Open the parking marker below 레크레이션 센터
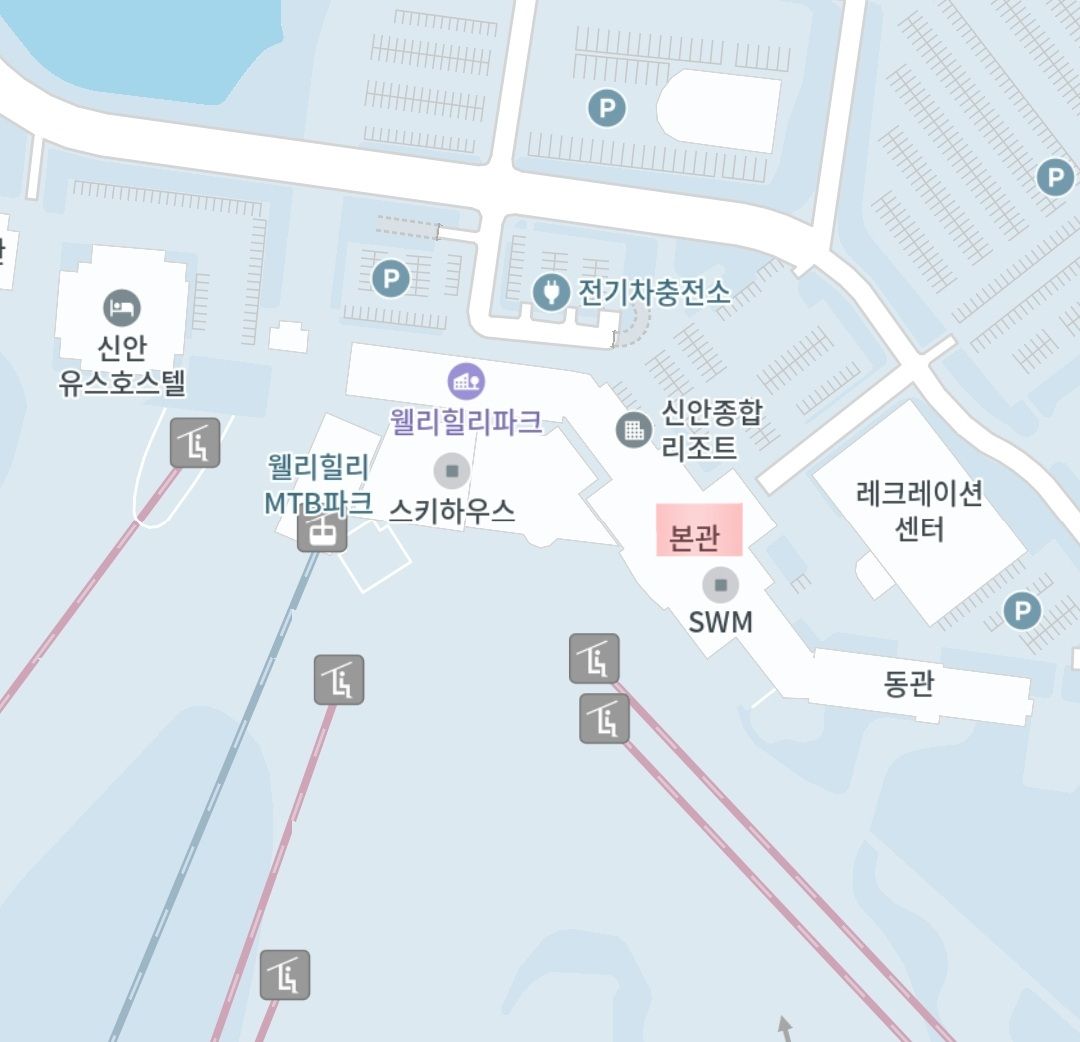 1022,610
